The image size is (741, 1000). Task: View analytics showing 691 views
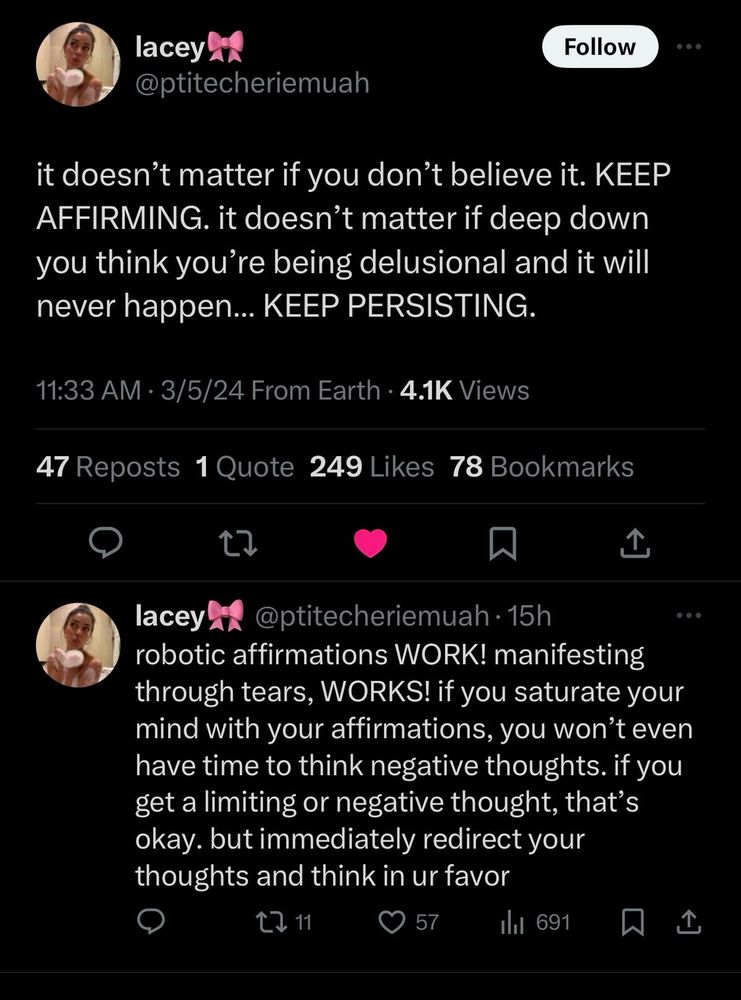click(535, 922)
